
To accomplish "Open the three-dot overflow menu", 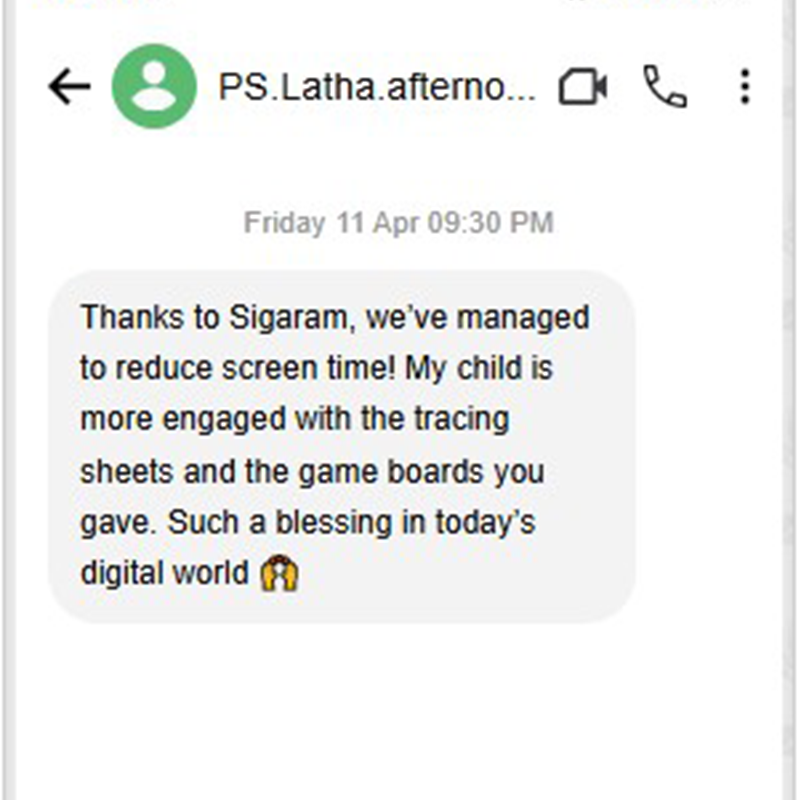I will point(745,87).
